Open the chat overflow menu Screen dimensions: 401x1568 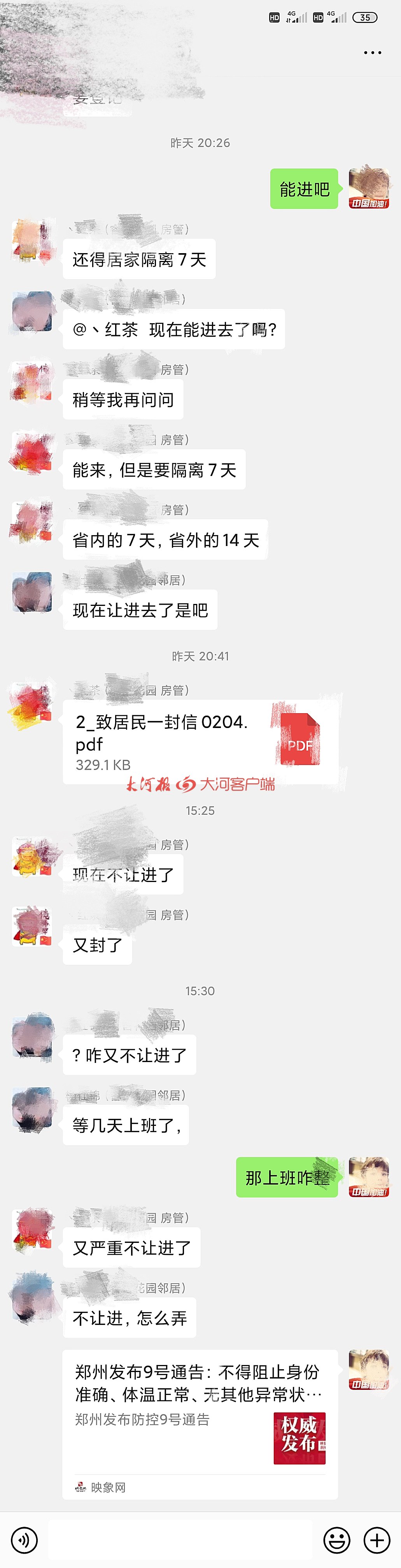pos(372,53)
